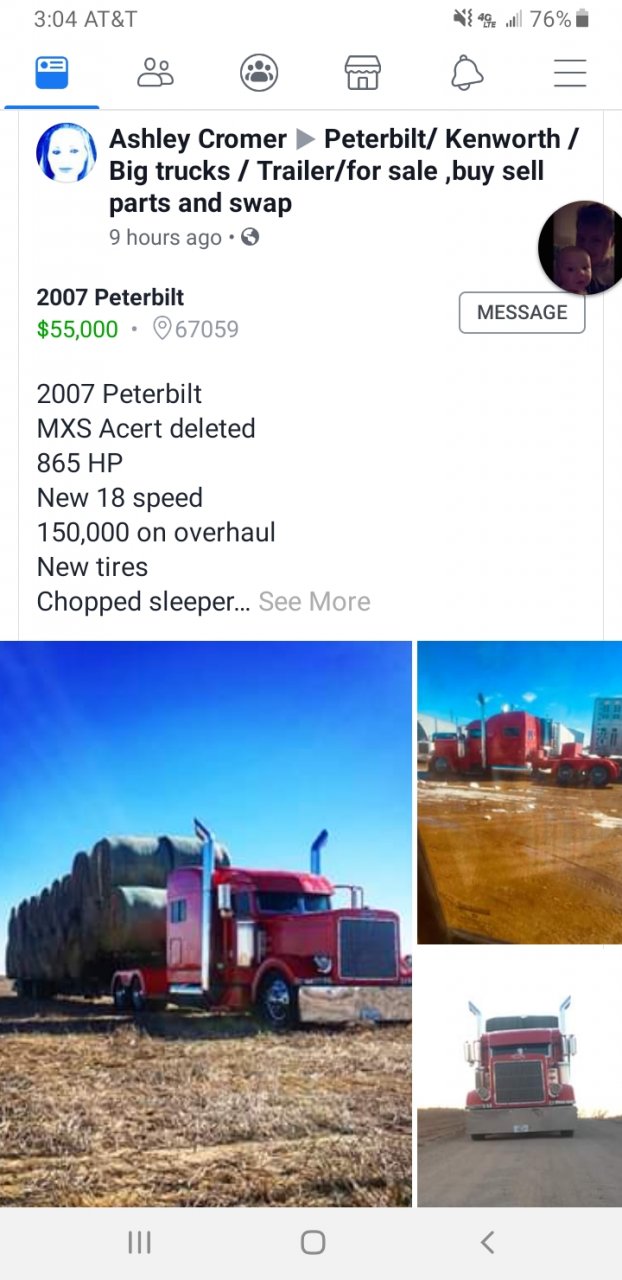The height and width of the screenshot is (1280, 622).
Task: Expand the description with See More
Action: click(314, 601)
